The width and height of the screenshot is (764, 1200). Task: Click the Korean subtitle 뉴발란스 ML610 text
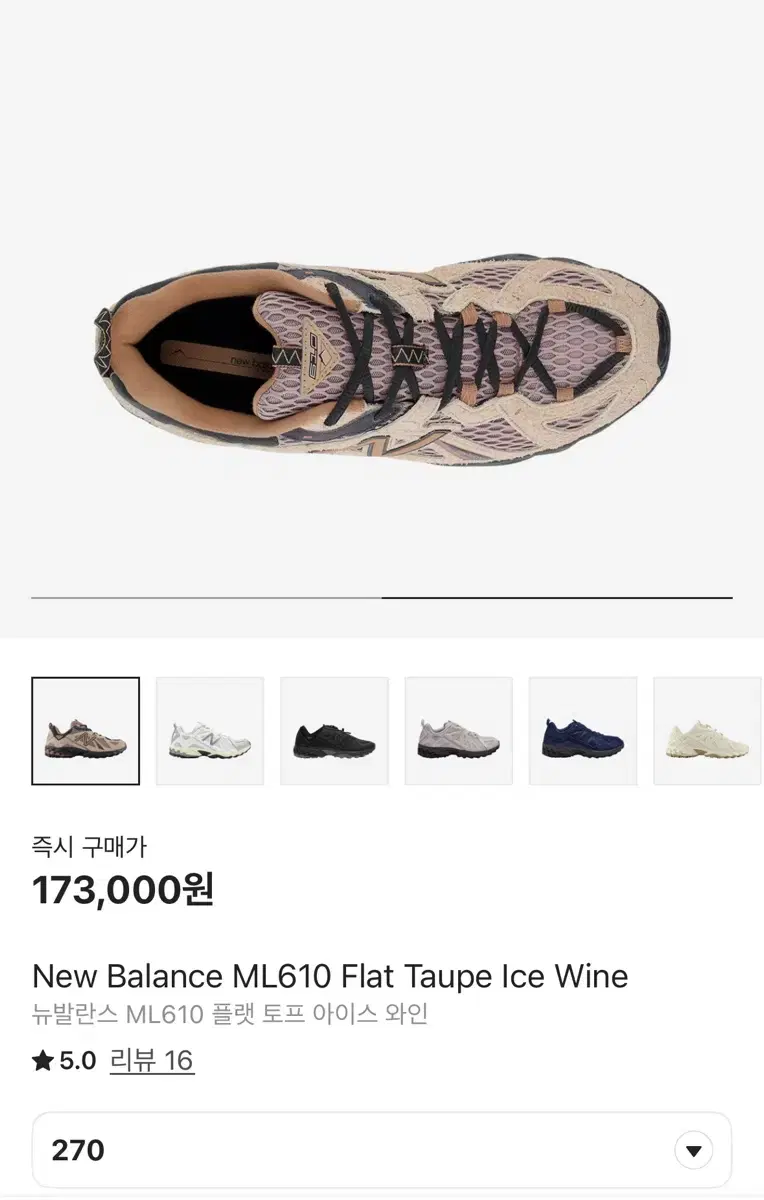(x=230, y=1014)
